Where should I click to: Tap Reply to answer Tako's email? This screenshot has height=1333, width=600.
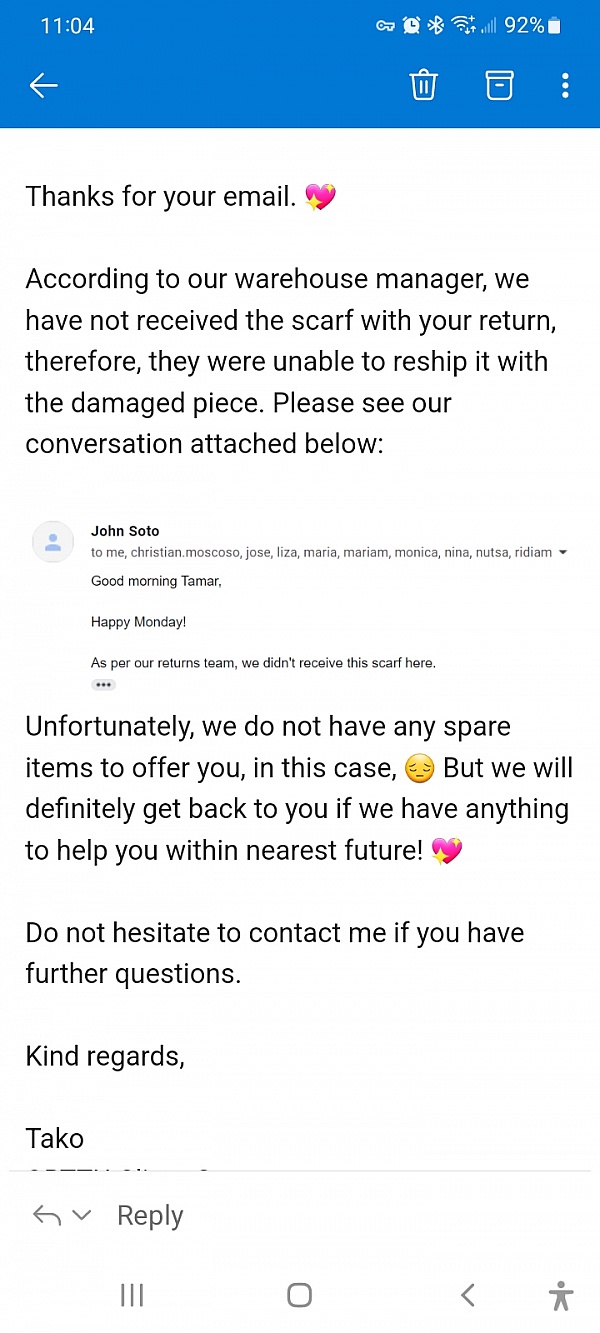pos(150,1216)
